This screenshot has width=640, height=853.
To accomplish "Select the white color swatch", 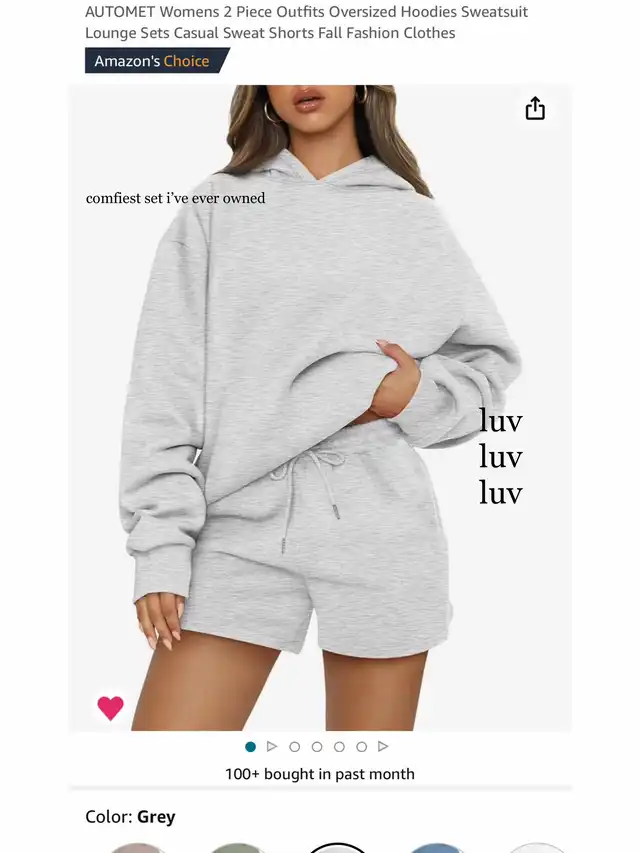I will [x=537, y=848].
